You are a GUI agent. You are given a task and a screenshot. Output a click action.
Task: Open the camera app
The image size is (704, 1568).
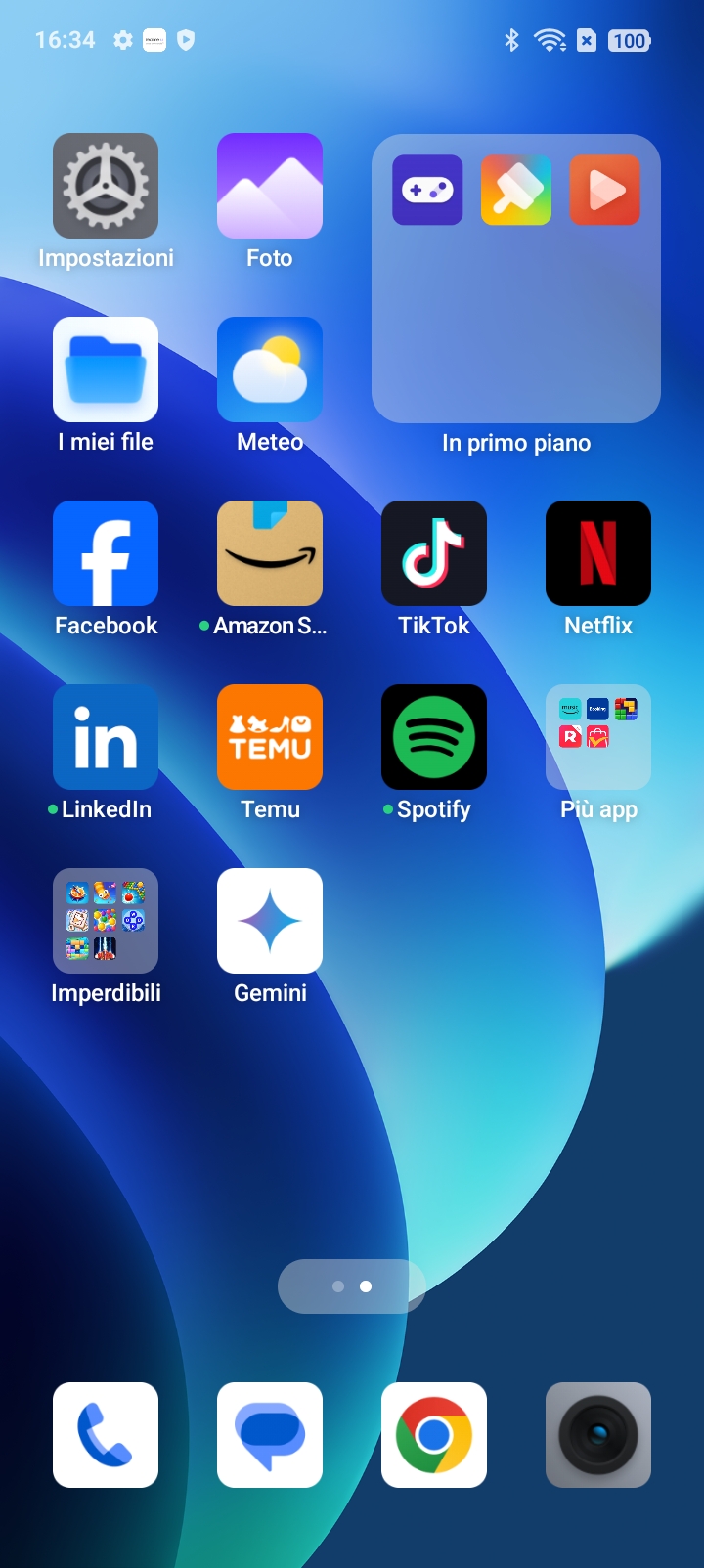pyautogui.click(x=598, y=1435)
